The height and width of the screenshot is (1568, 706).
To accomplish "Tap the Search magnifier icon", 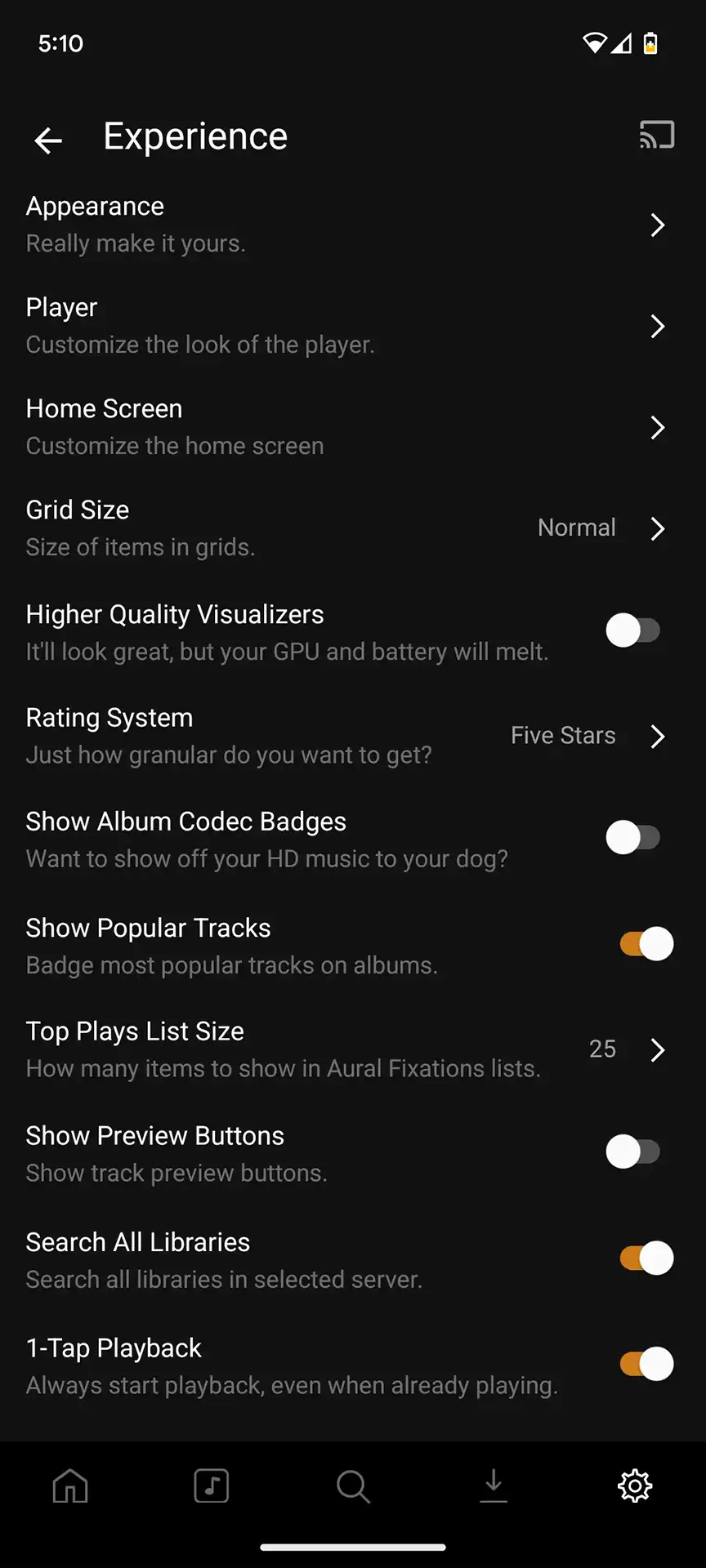I will pyautogui.click(x=353, y=1486).
